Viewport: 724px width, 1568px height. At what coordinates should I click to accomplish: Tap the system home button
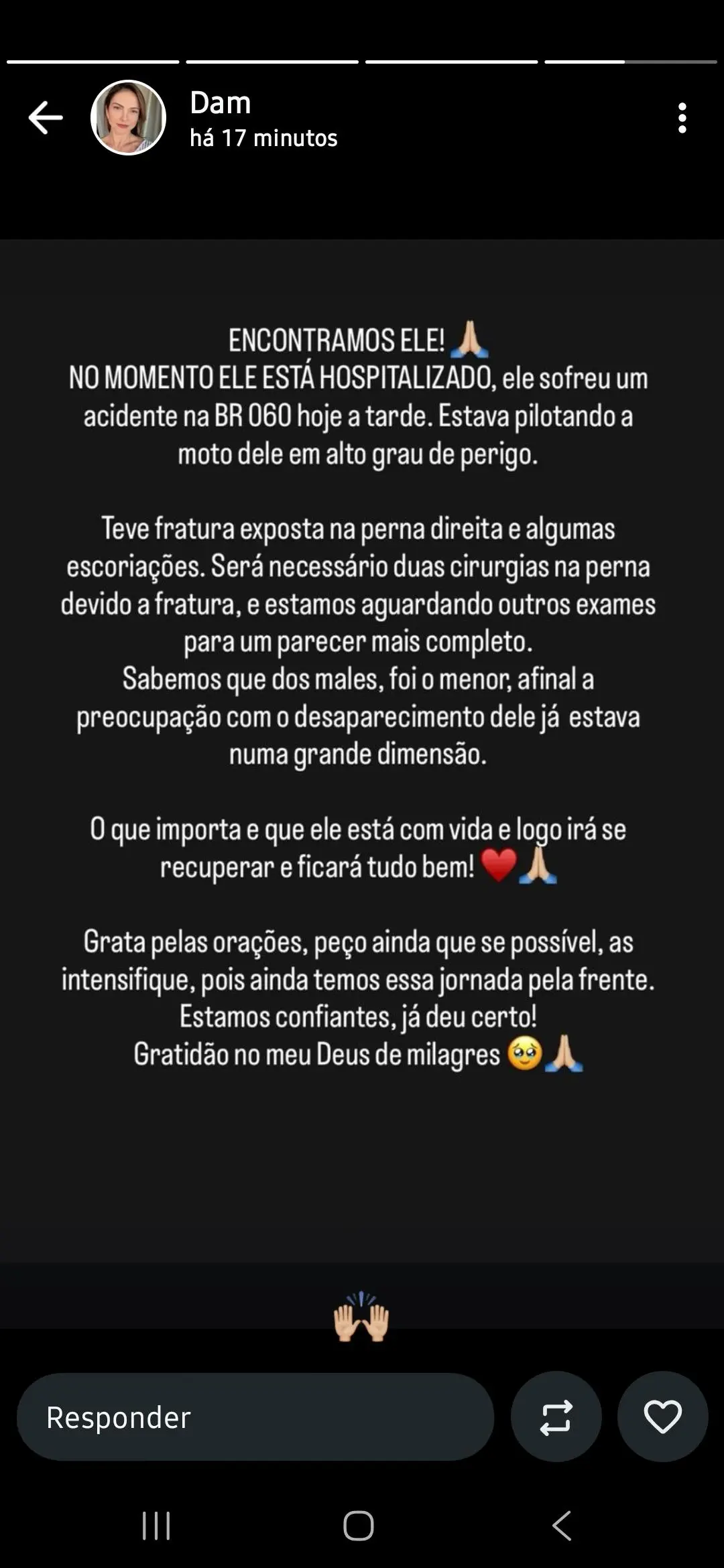point(359,1526)
